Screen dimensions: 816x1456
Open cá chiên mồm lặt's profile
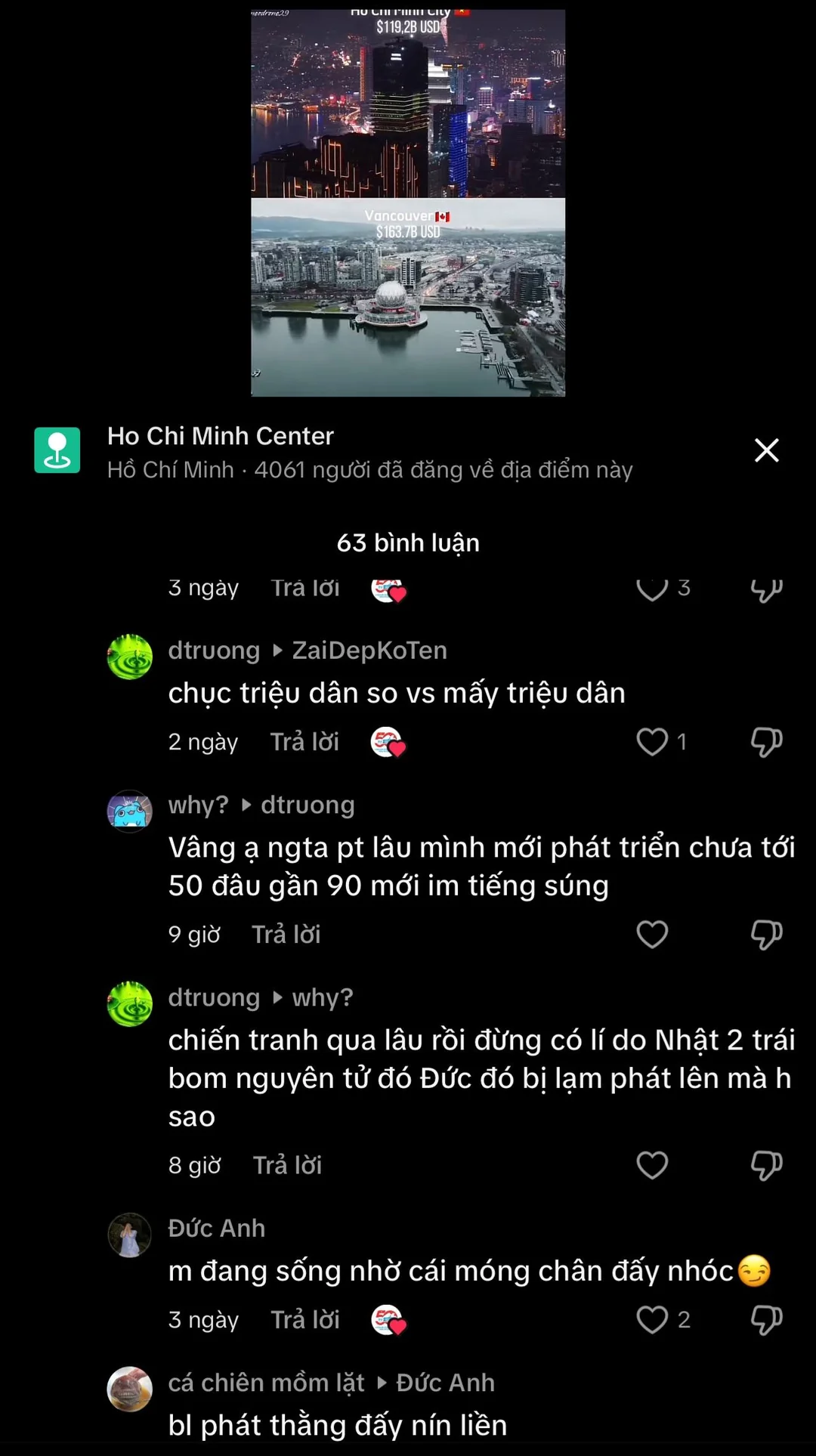[x=130, y=1389]
